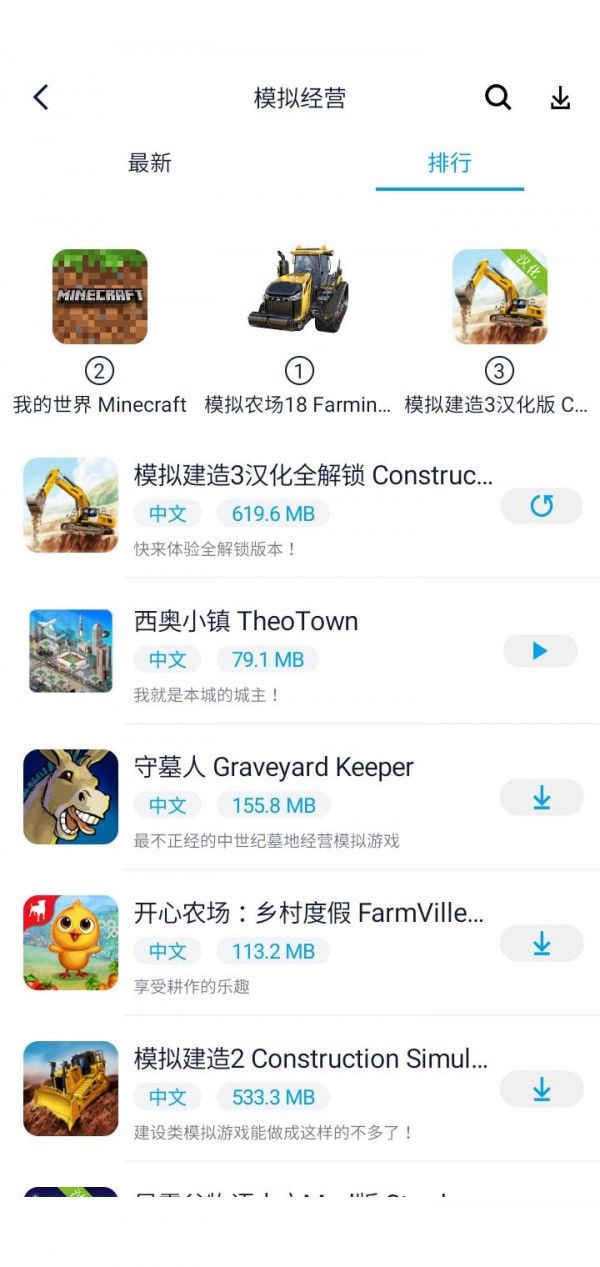This screenshot has width=600, height=1267.
Task: Select the 排行 tab
Action: [x=449, y=163]
